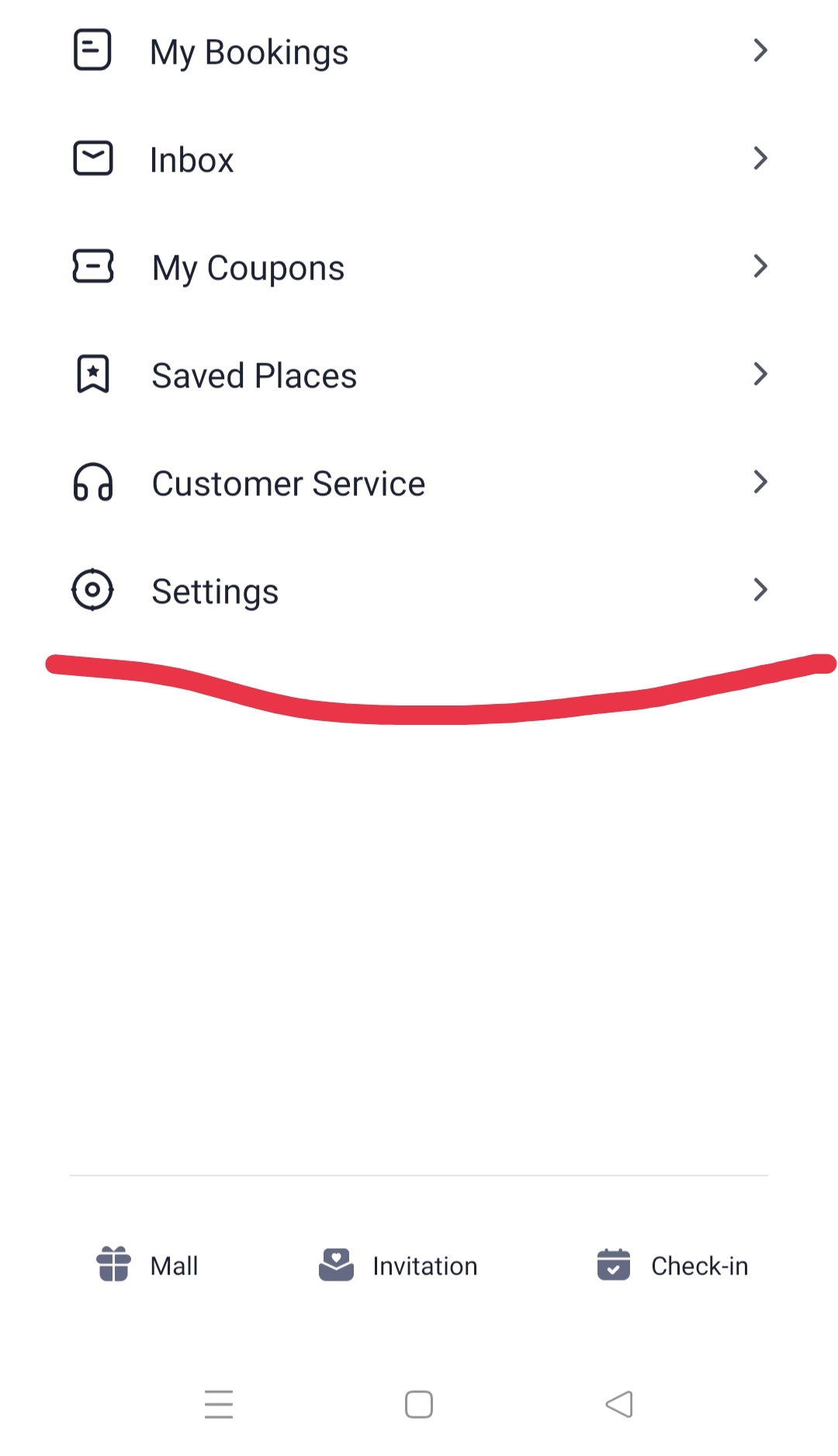Open Settings
Image resolution: width=838 pixels, height=1456 pixels.
(419, 591)
